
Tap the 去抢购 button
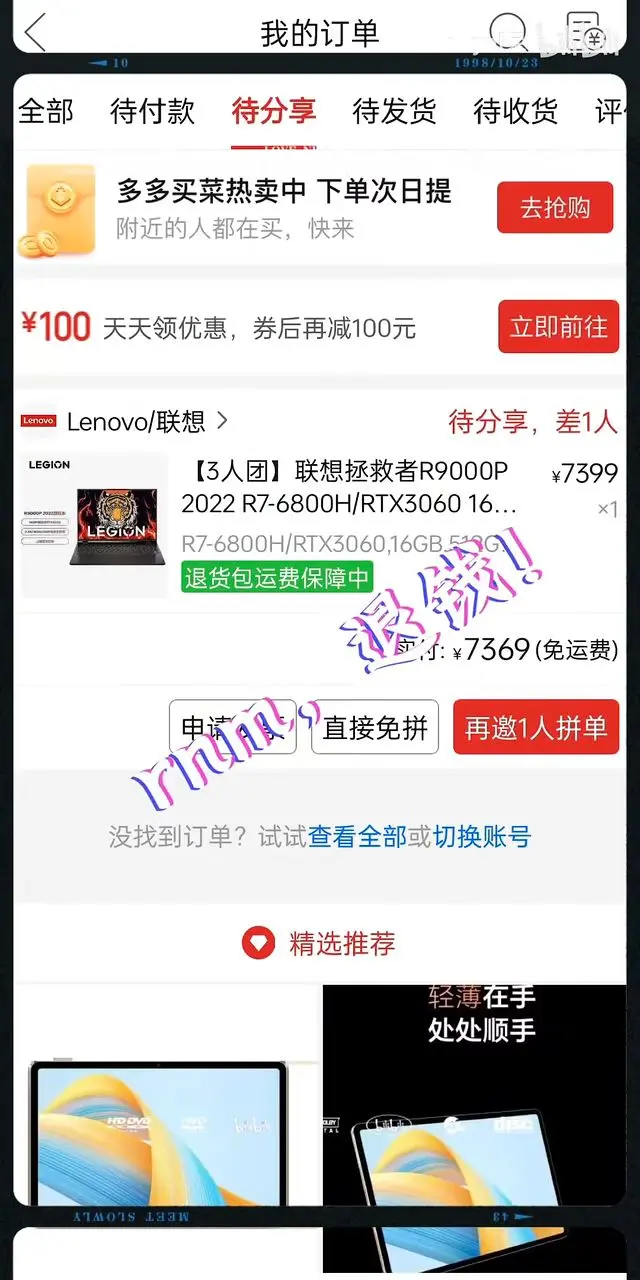click(x=555, y=208)
